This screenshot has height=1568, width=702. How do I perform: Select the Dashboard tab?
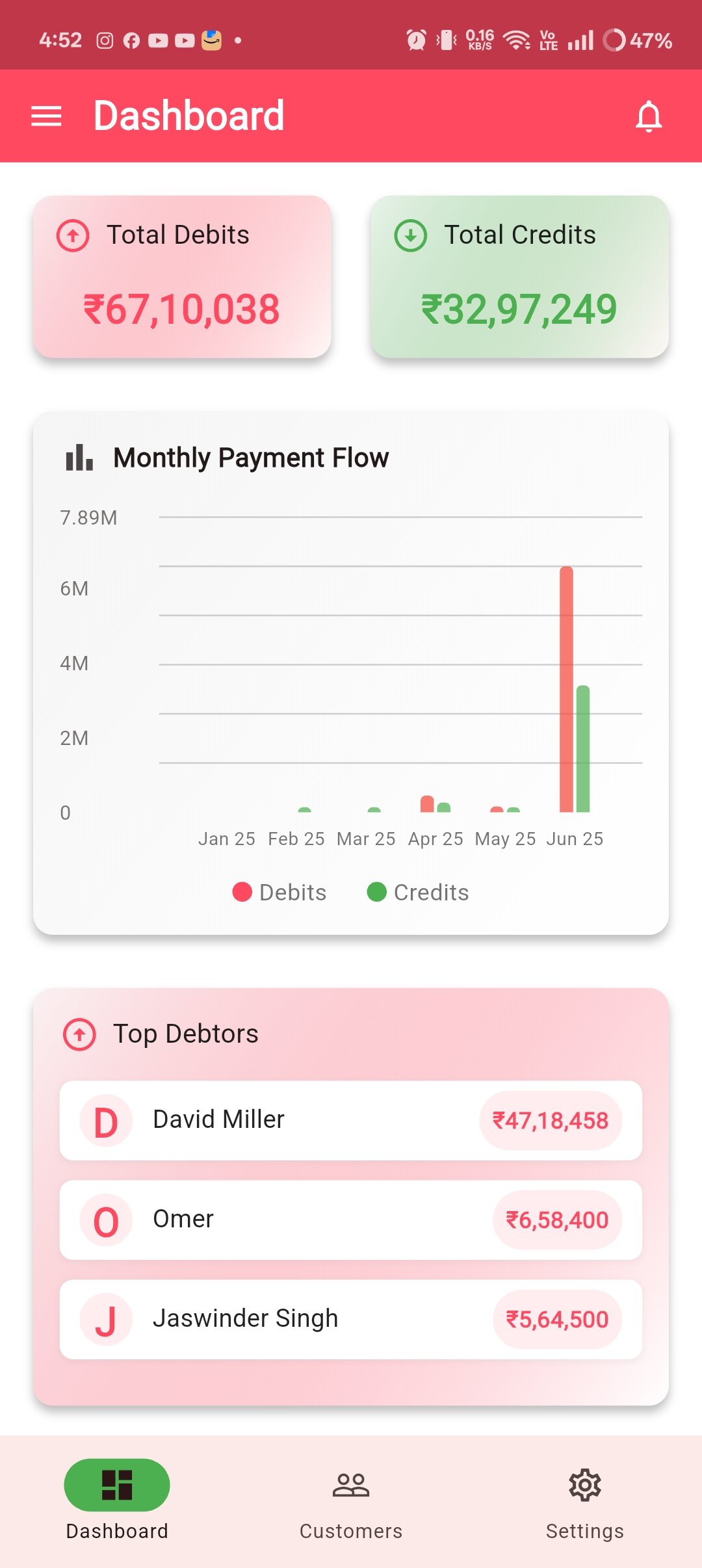pyautogui.click(x=116, y=1502)
